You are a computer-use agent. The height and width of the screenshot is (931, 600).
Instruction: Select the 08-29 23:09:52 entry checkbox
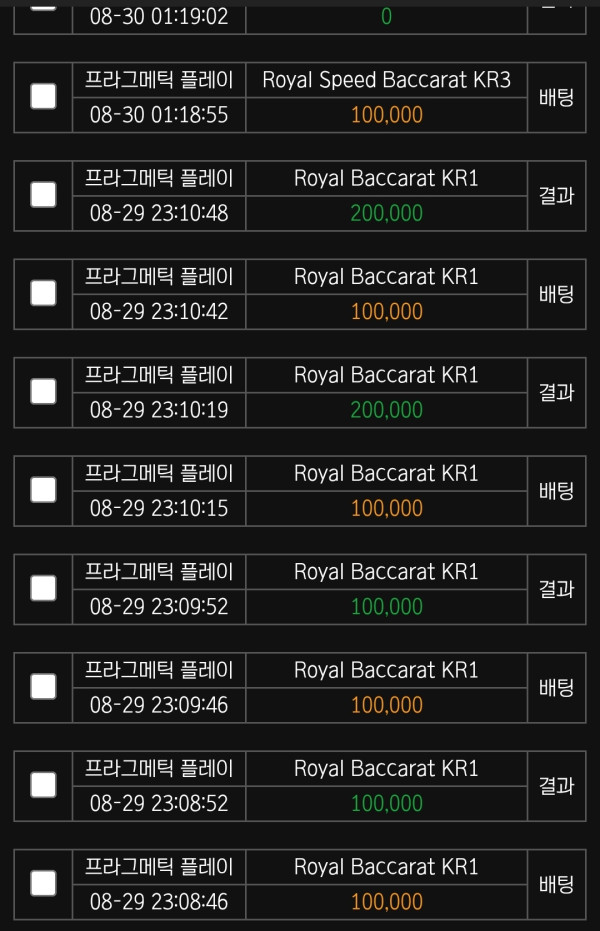(x=43, y=588)
